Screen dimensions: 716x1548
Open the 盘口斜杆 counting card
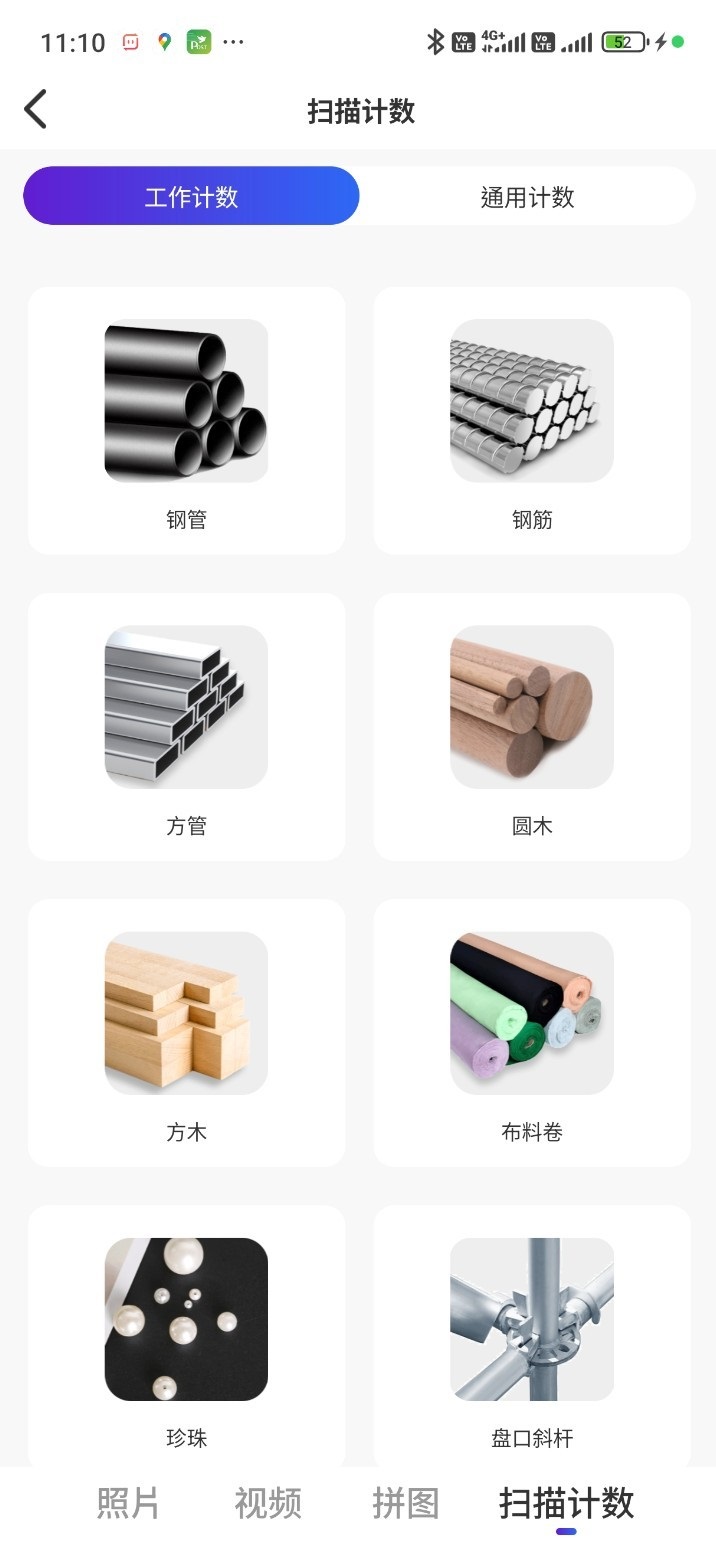pyautogui.click(x=532, y=1335)
